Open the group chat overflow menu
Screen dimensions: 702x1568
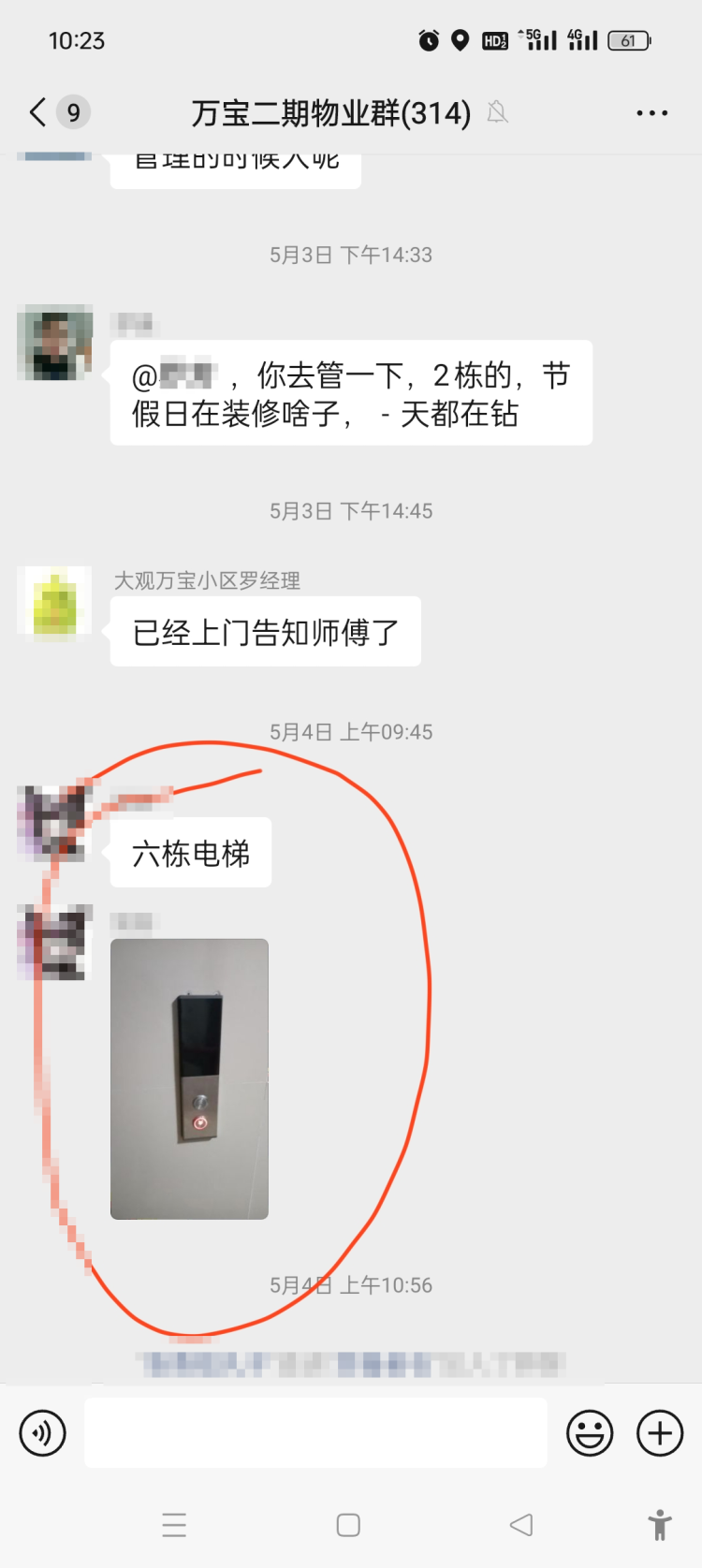pos(651,113)
